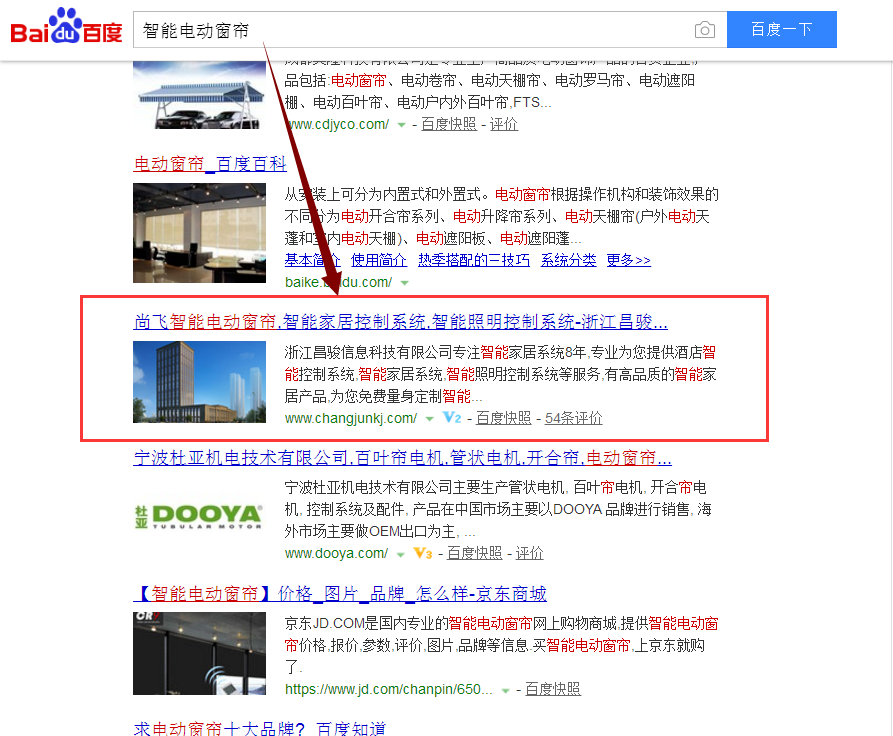Image resolution: width=893 pixels, height=736 pixels.
Task: View 54条评价 for changjunkj.com
Action: (573, 418)
